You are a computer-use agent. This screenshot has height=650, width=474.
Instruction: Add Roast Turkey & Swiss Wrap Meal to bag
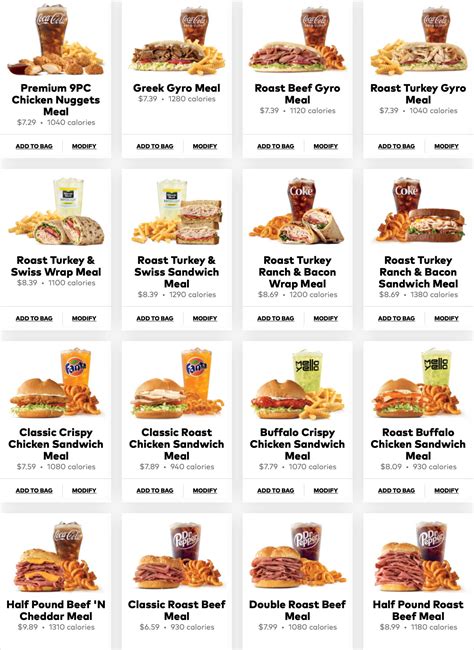coord(34,318)
